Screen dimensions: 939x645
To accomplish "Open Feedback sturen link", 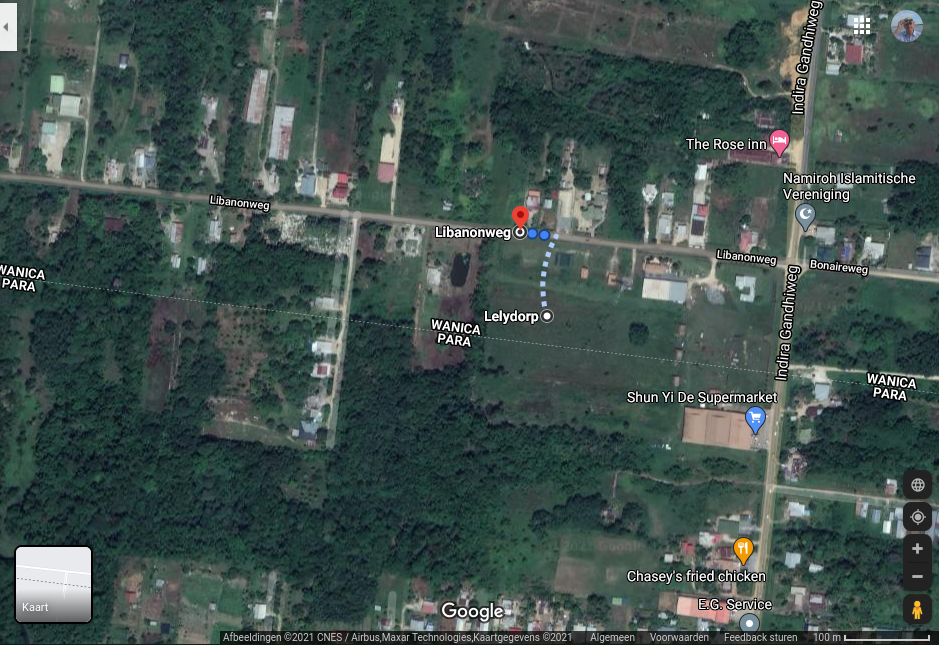I will coord(760,637).
